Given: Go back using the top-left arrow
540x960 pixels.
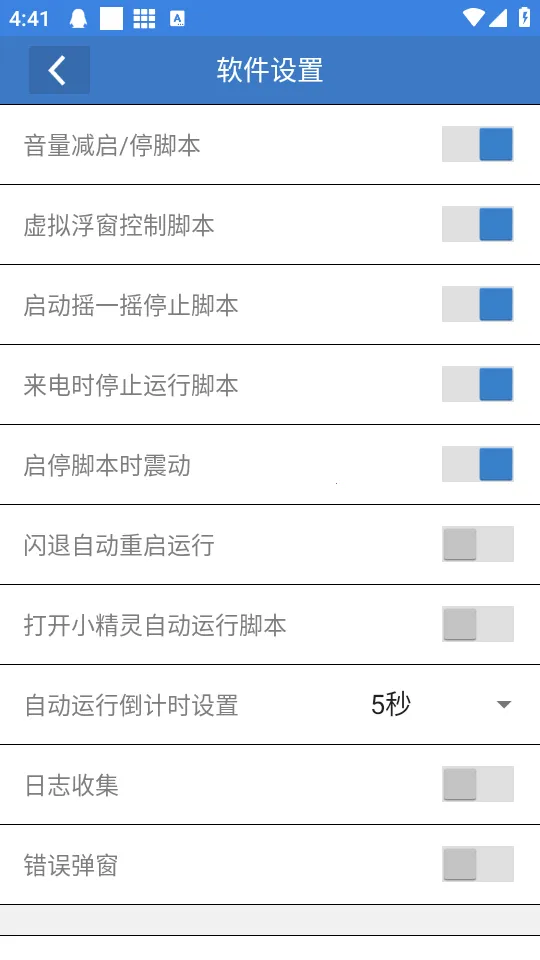Looking at the screenshot, I should (x=59, y=70).
